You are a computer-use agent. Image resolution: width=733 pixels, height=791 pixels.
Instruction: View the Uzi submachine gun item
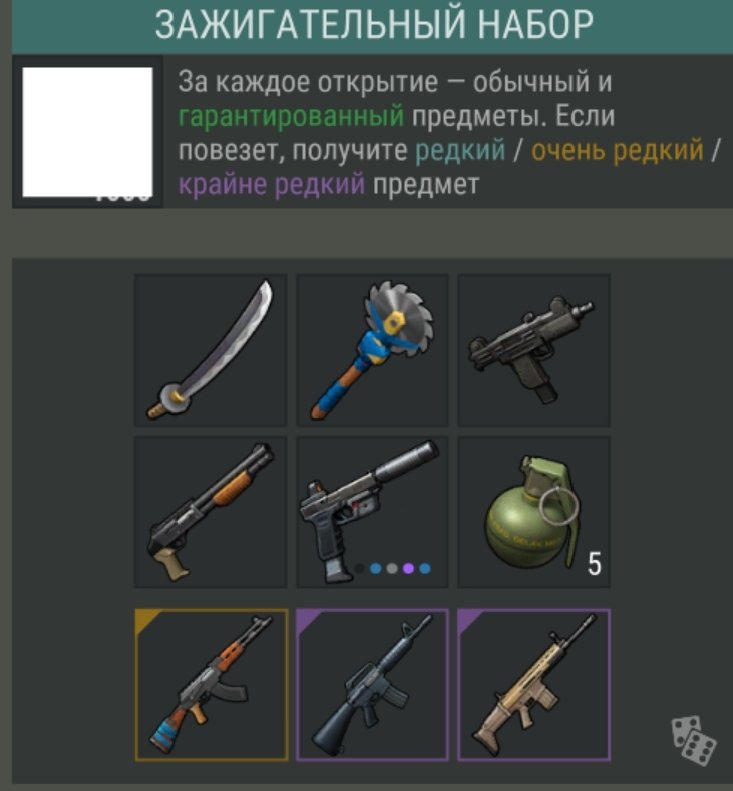[x=534, y=351]
